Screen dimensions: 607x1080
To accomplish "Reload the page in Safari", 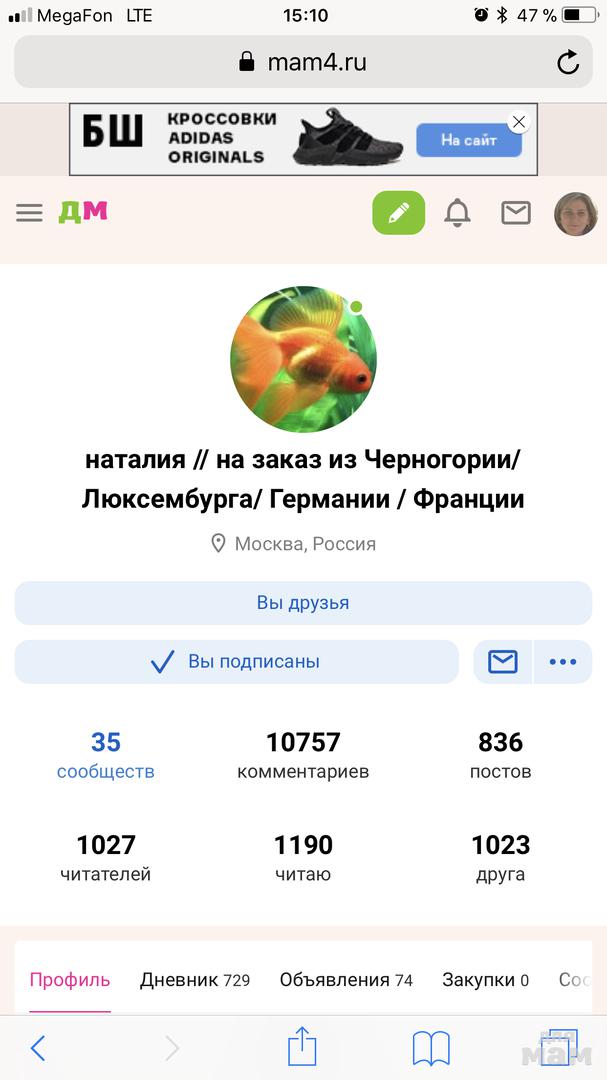I will [568, 63].
